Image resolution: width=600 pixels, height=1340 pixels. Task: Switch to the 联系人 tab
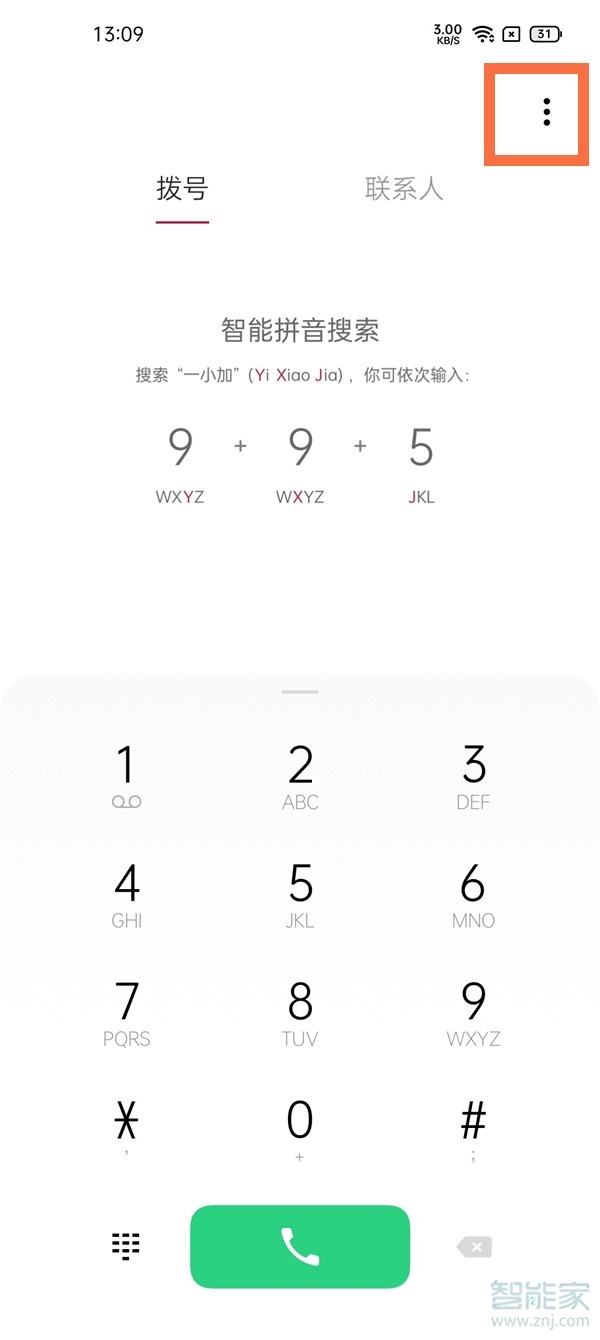pyautogui.click(x=403, y=188)
